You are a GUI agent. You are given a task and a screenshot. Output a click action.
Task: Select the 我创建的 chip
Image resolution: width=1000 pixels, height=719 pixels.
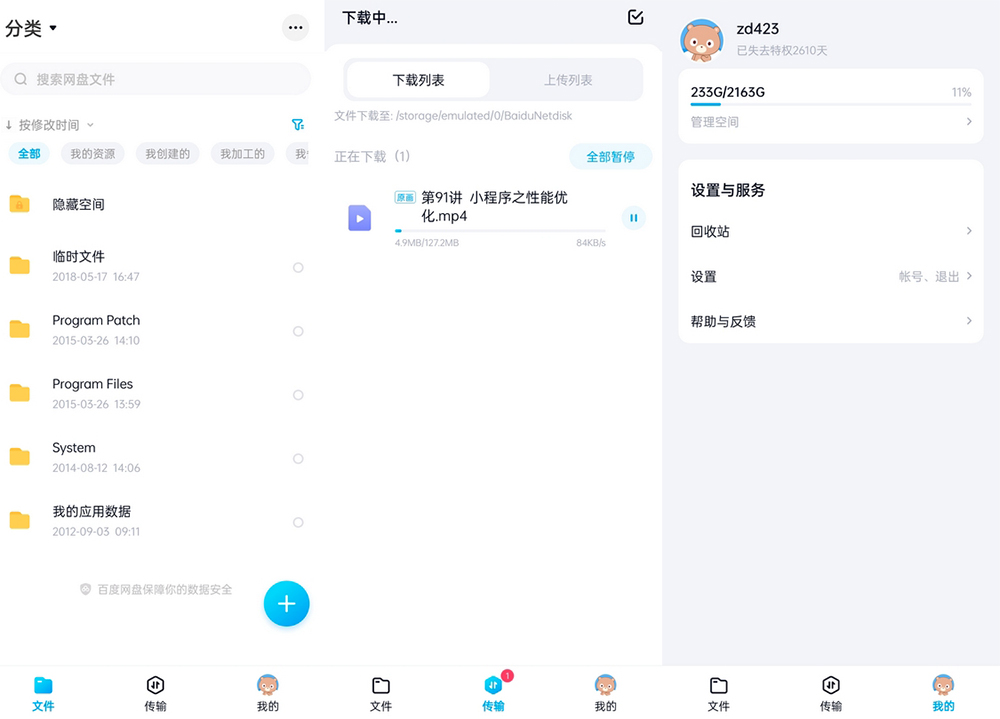pos(167,154)
